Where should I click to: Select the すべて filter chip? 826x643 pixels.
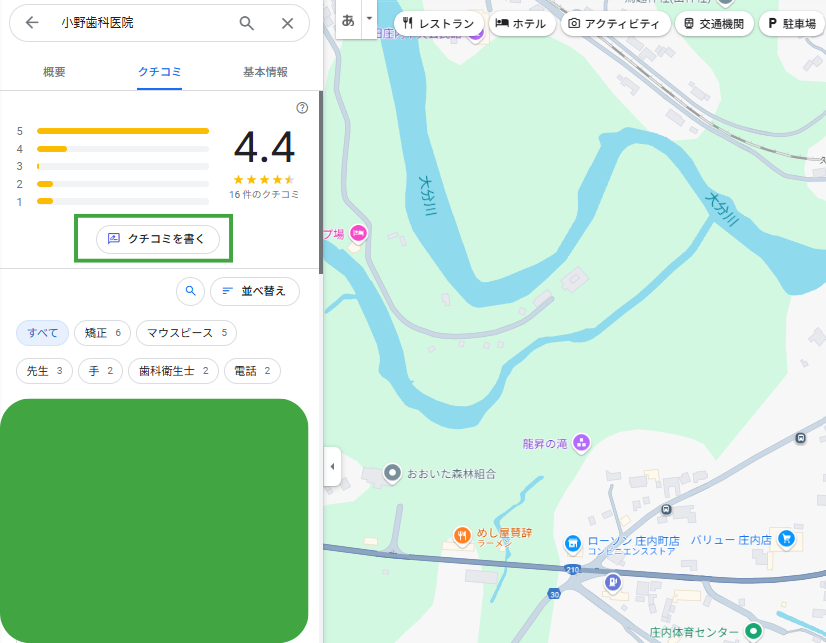(x=42, y=333)
